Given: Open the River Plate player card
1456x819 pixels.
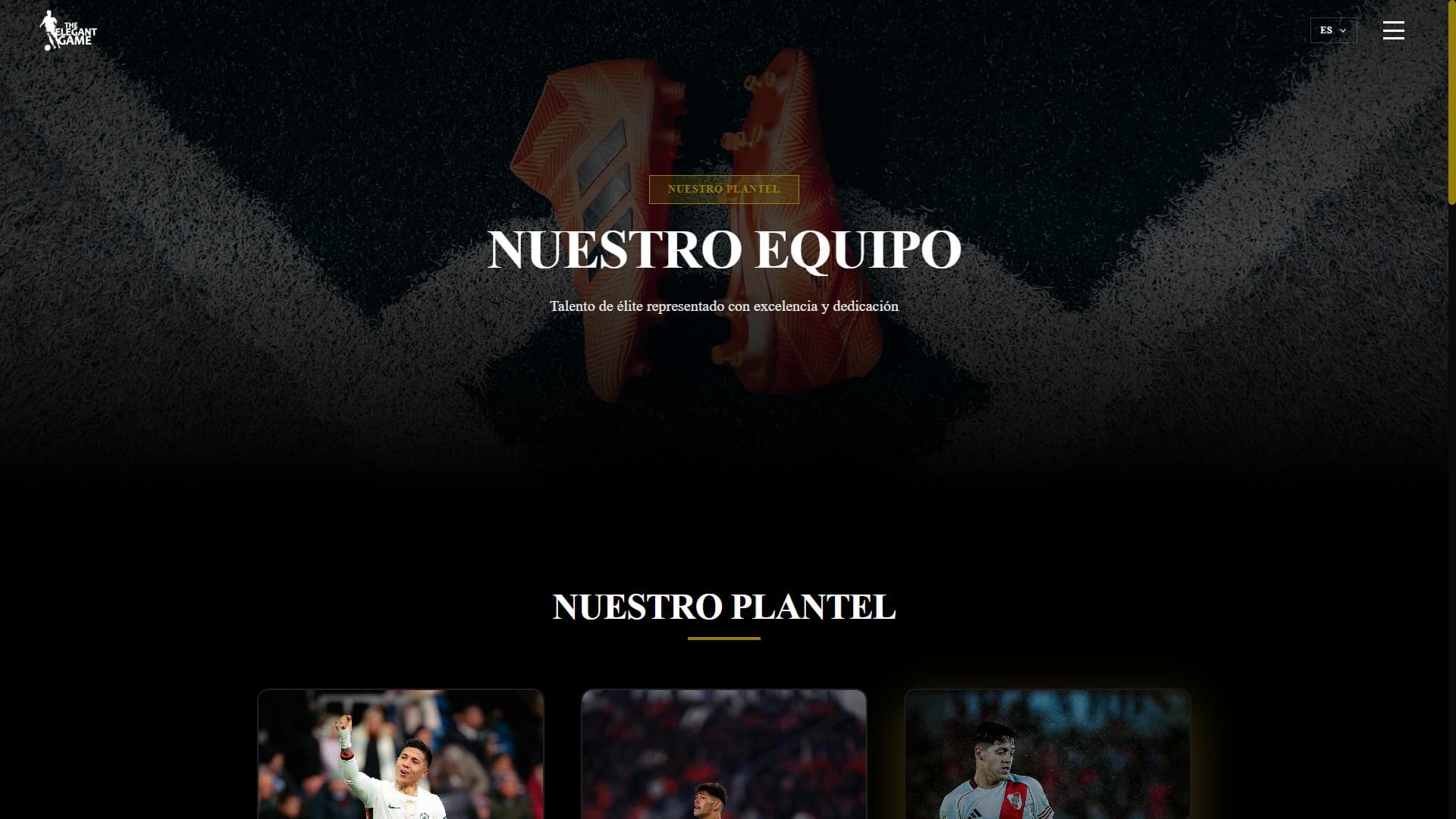Looking at the screenshot, I should click(1046, 755).
